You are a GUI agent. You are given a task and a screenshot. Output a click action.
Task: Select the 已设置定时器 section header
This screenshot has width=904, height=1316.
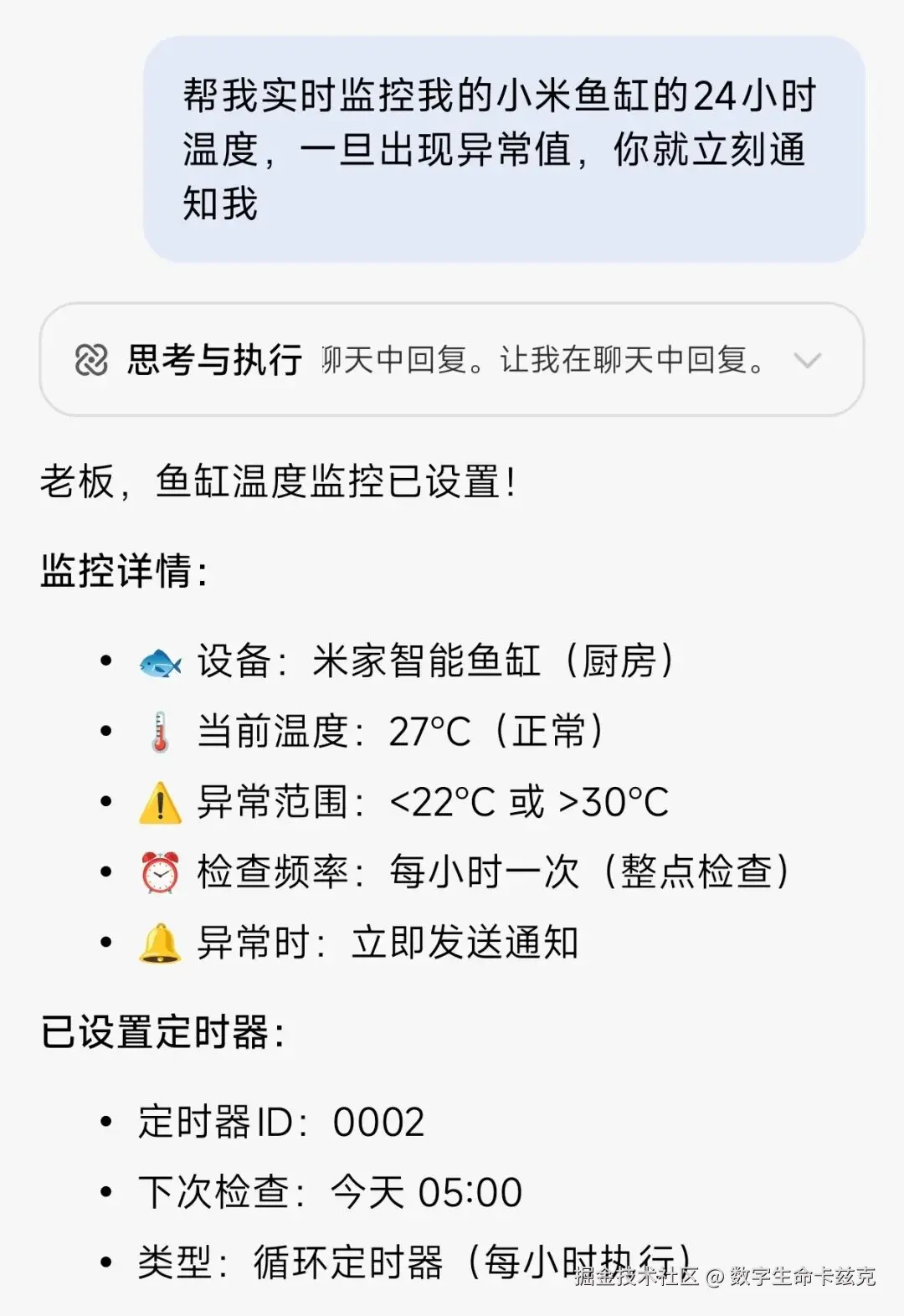(x=159, y=1030)
